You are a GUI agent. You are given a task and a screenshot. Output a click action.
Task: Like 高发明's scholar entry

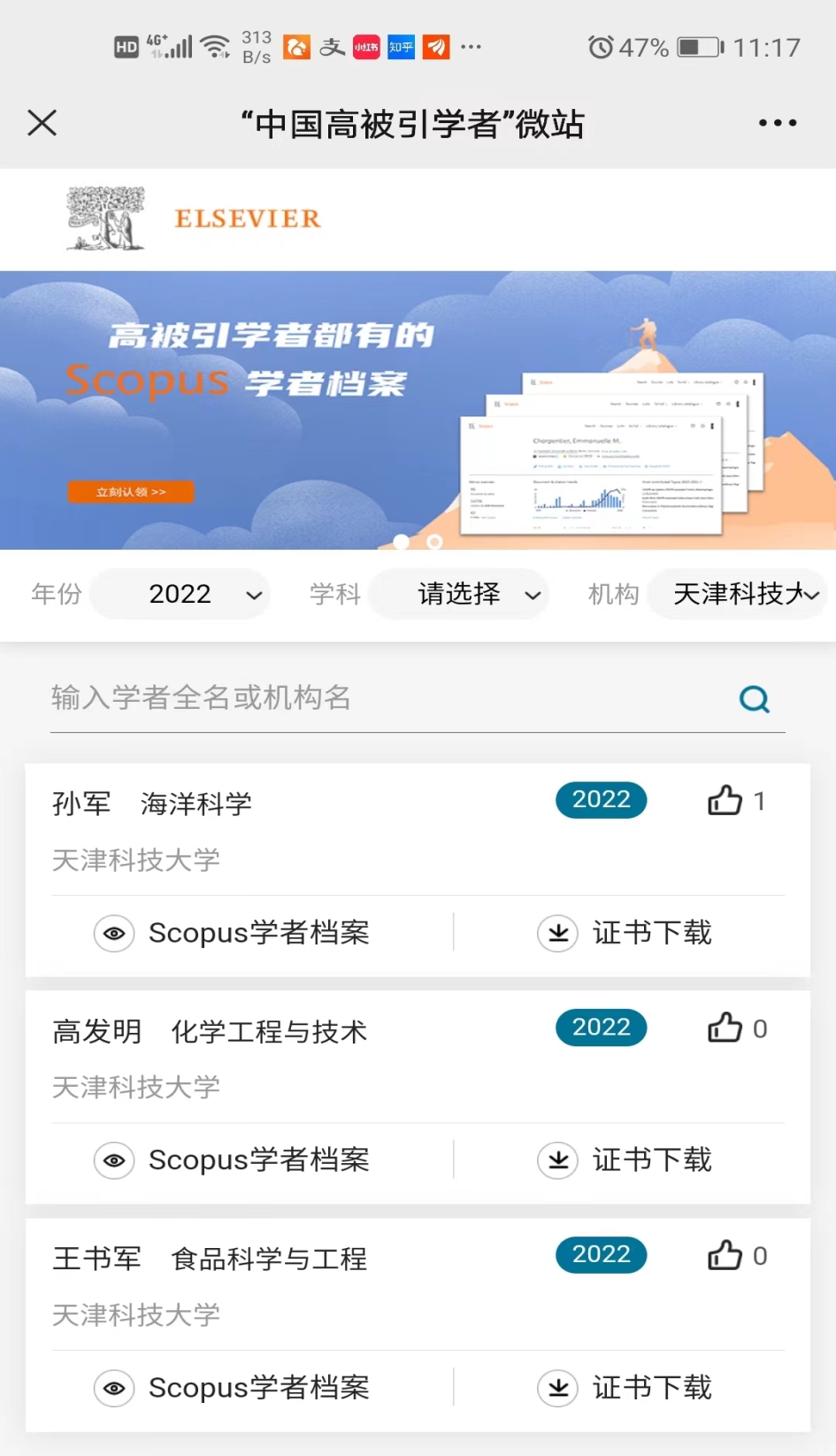[725, 1028]
